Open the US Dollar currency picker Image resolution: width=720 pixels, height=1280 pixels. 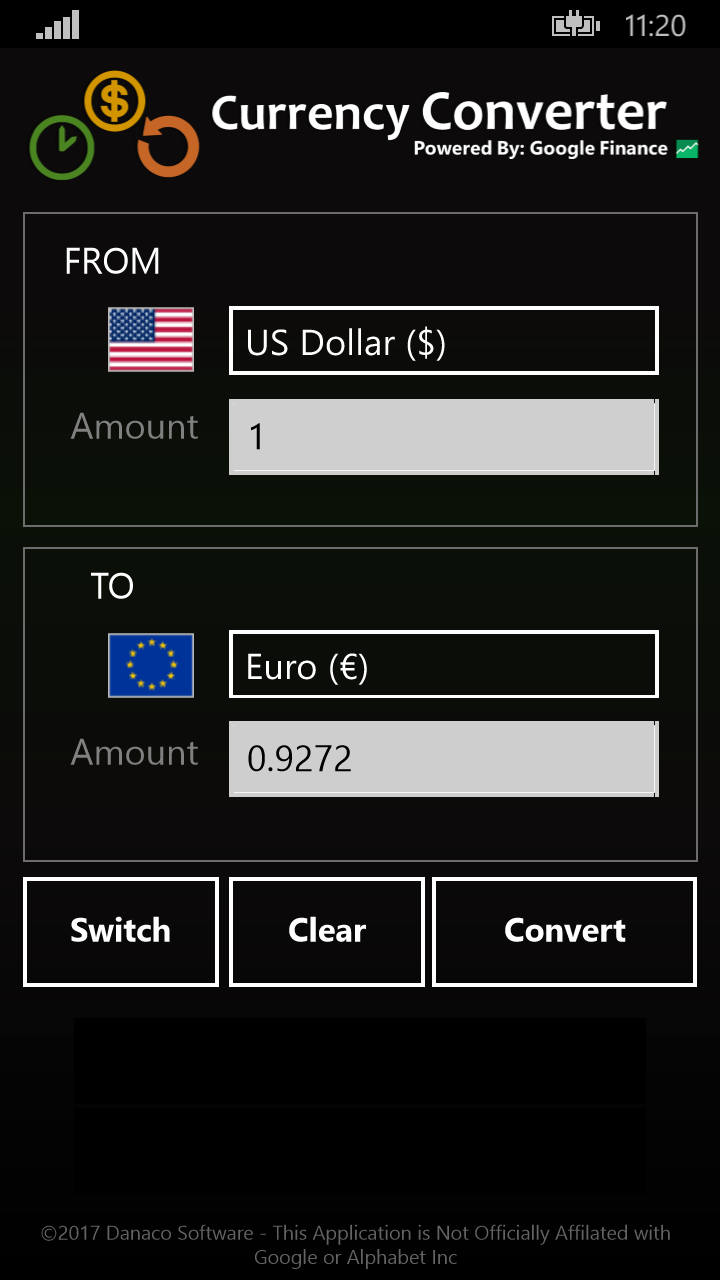pos(443,341)
